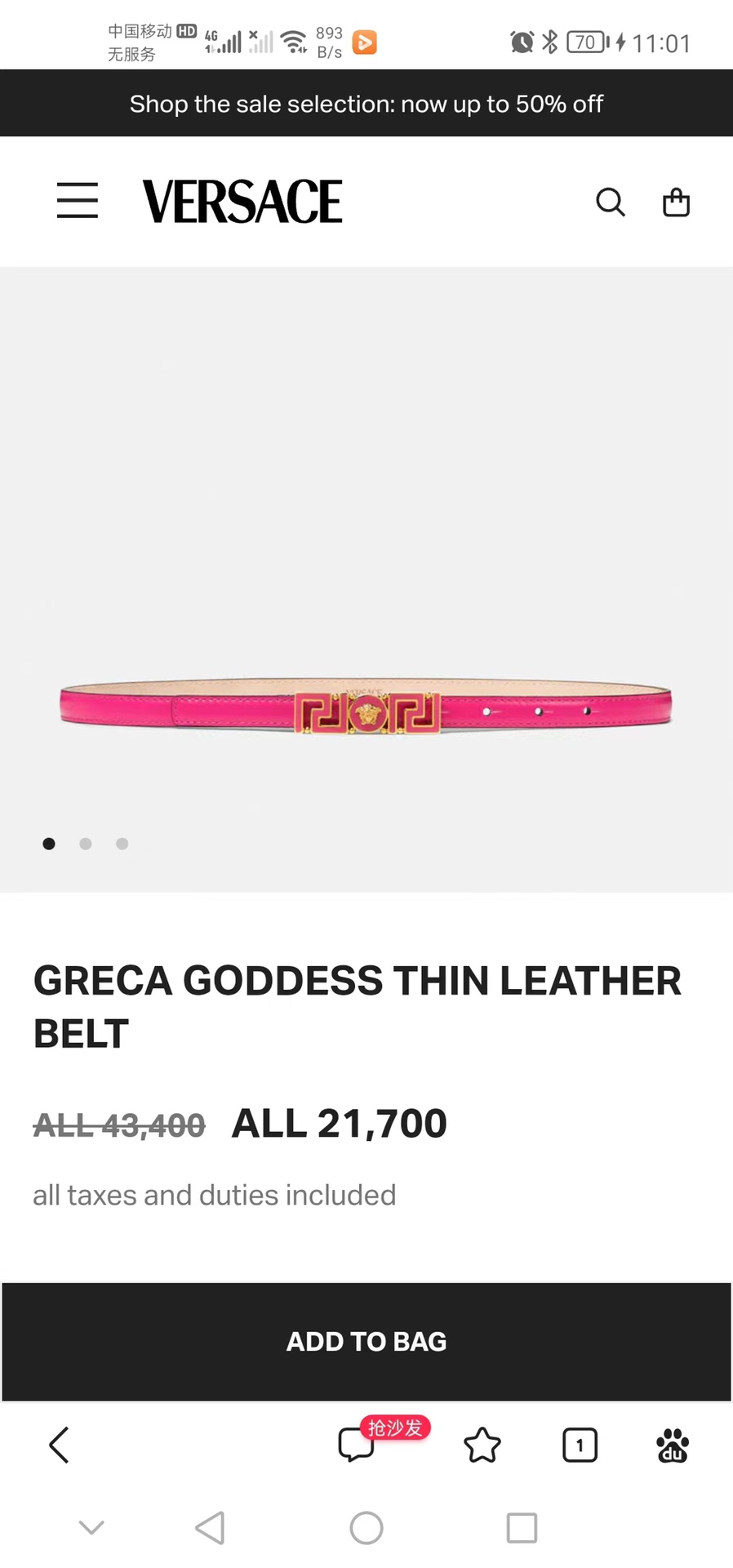This screenshot has height=1568, width=733.
Task: Add the belt to bag
Action: 366,1342
